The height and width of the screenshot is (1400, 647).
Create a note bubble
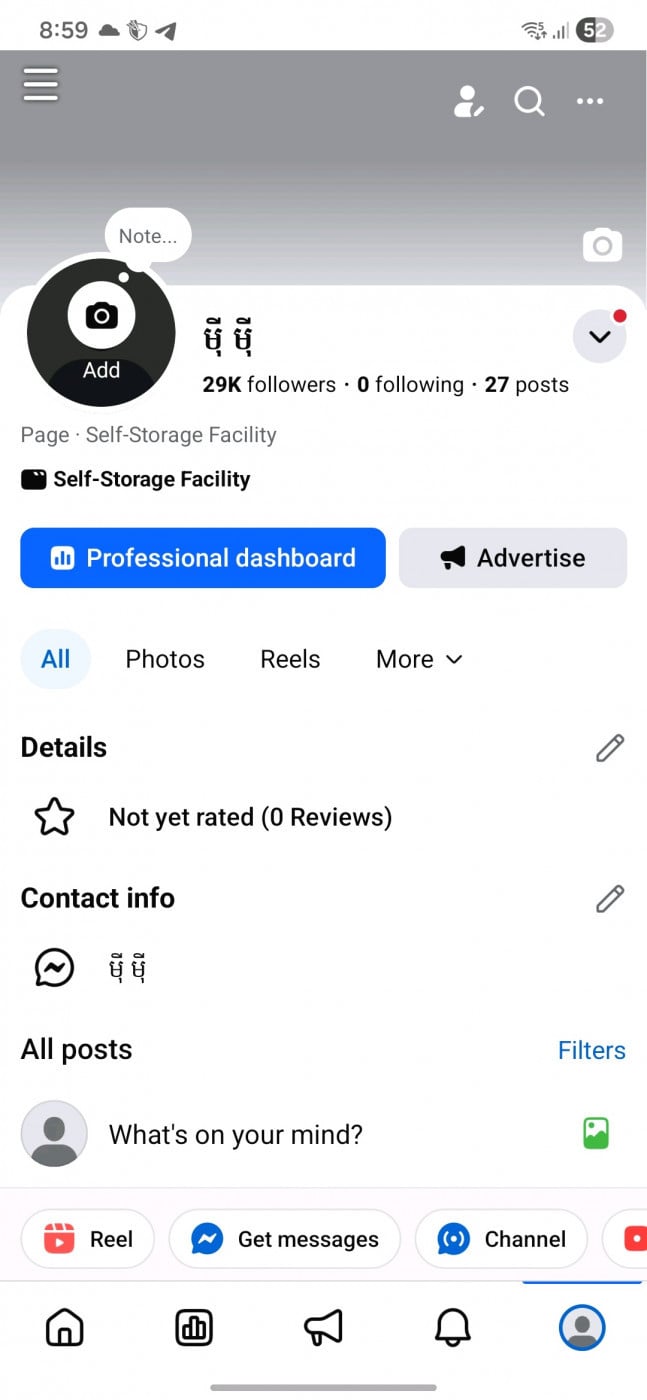[147, 236]
